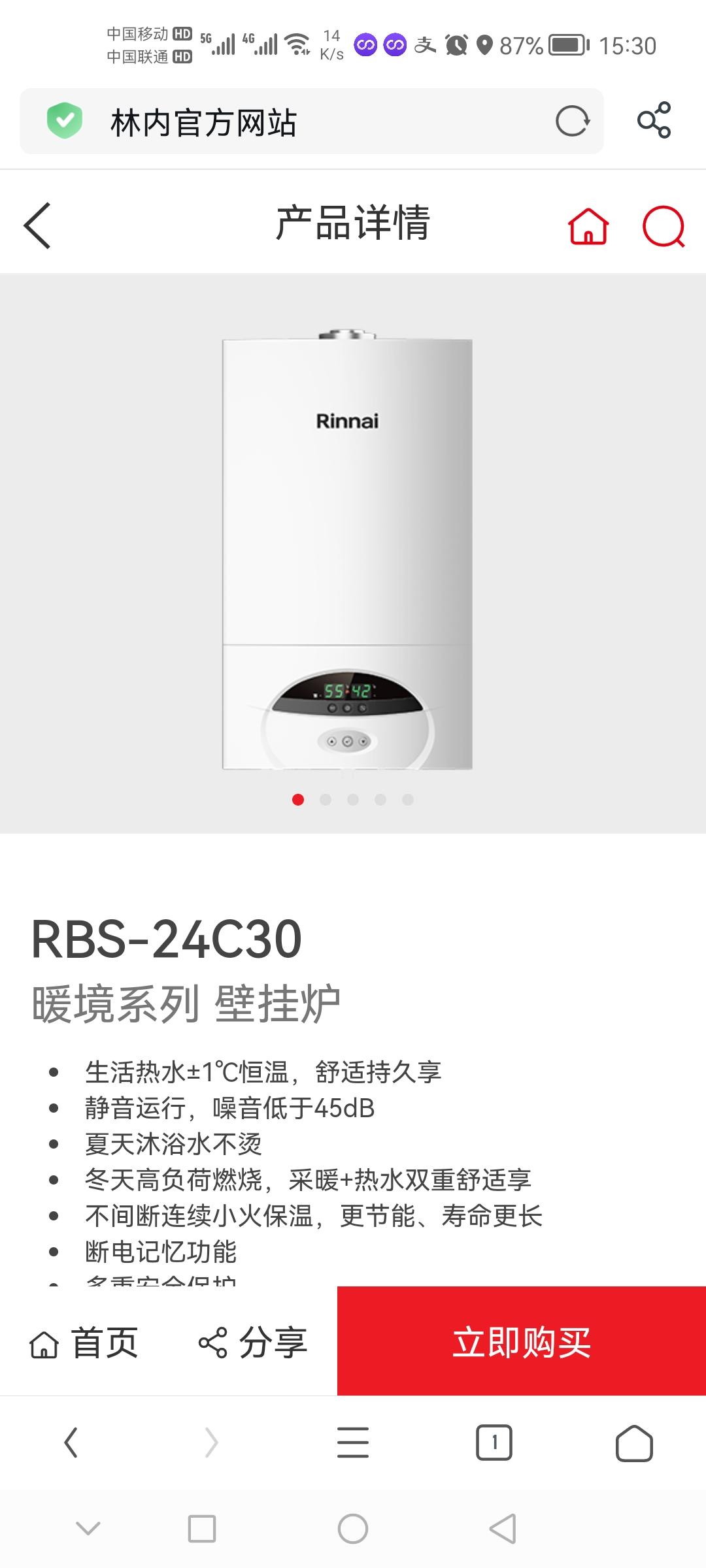View the RBS-24C30 product image
Screen dimensions: 706x1568
[347, 552]
